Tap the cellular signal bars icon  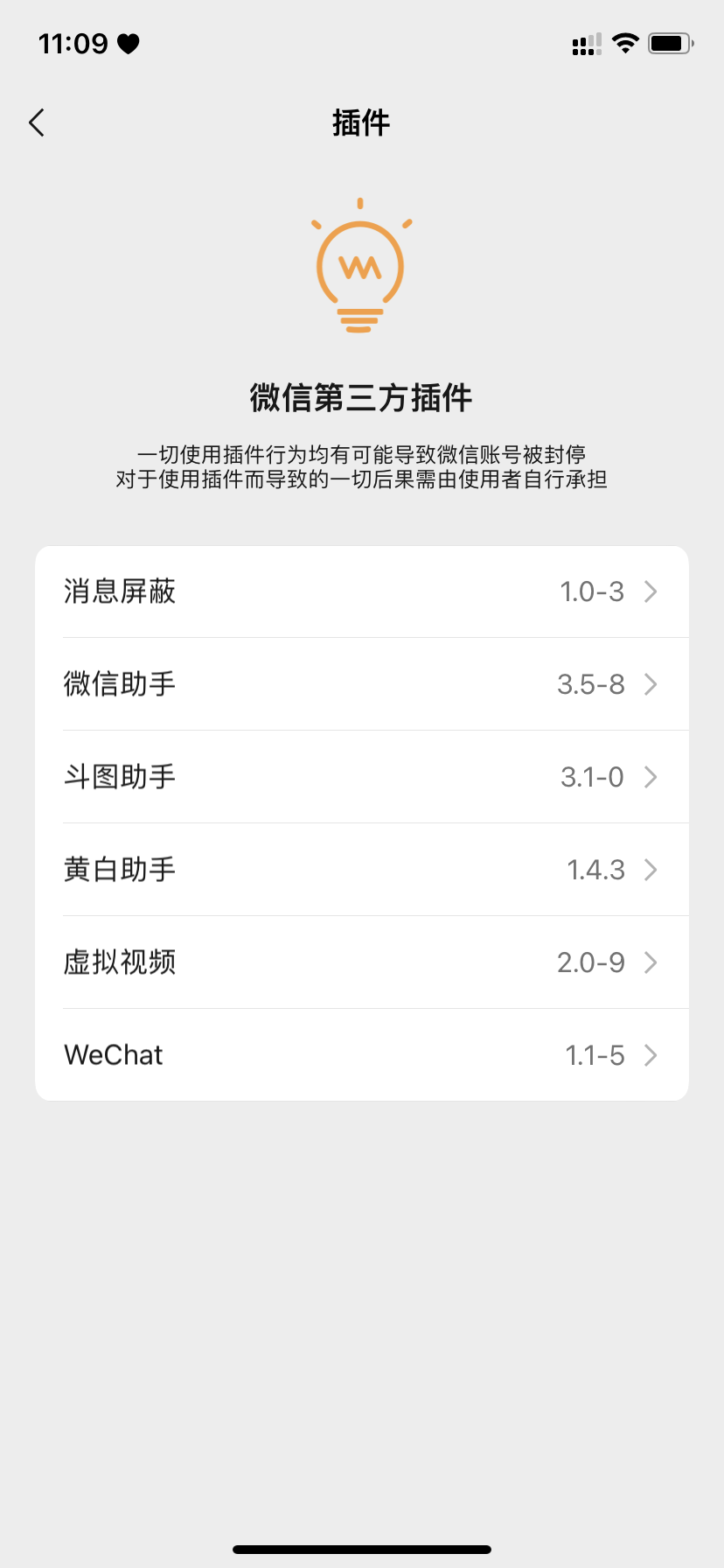click(585, 42)
